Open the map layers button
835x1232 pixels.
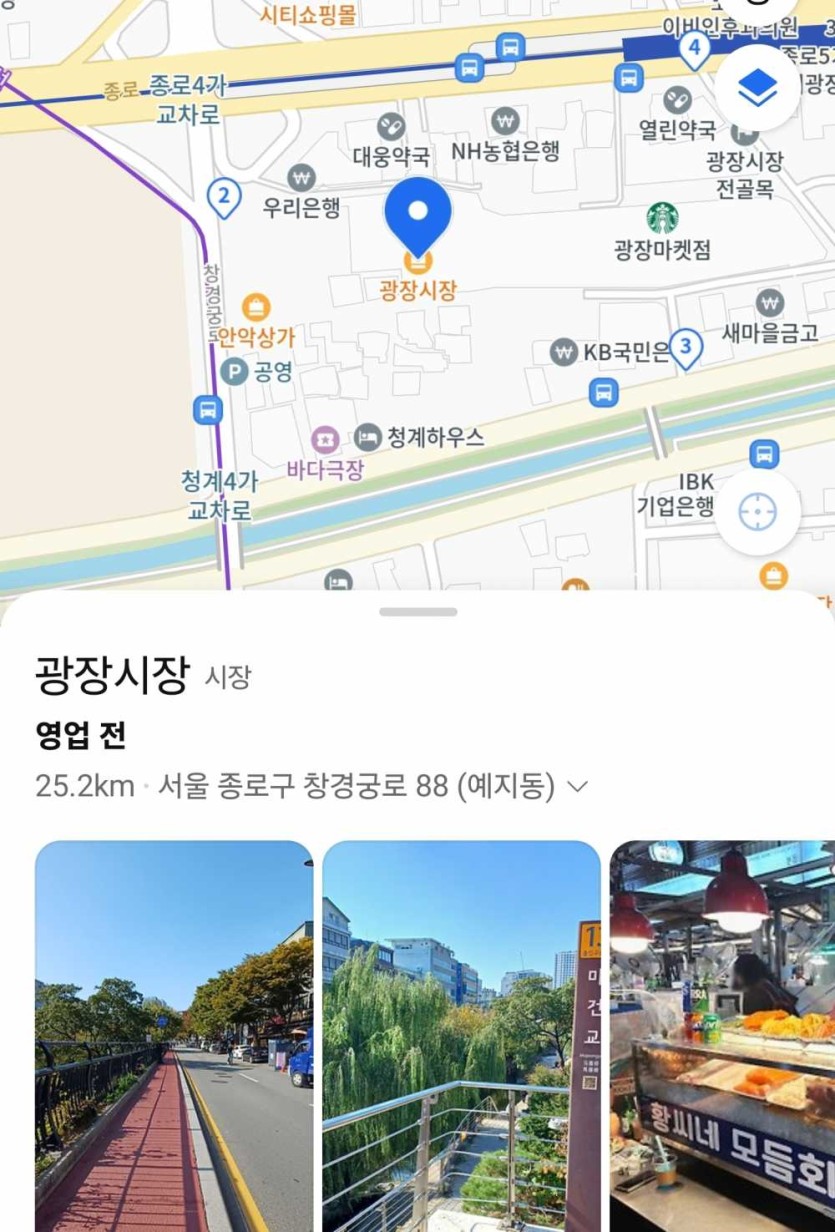pyautogui.click(x=757, y=90)
